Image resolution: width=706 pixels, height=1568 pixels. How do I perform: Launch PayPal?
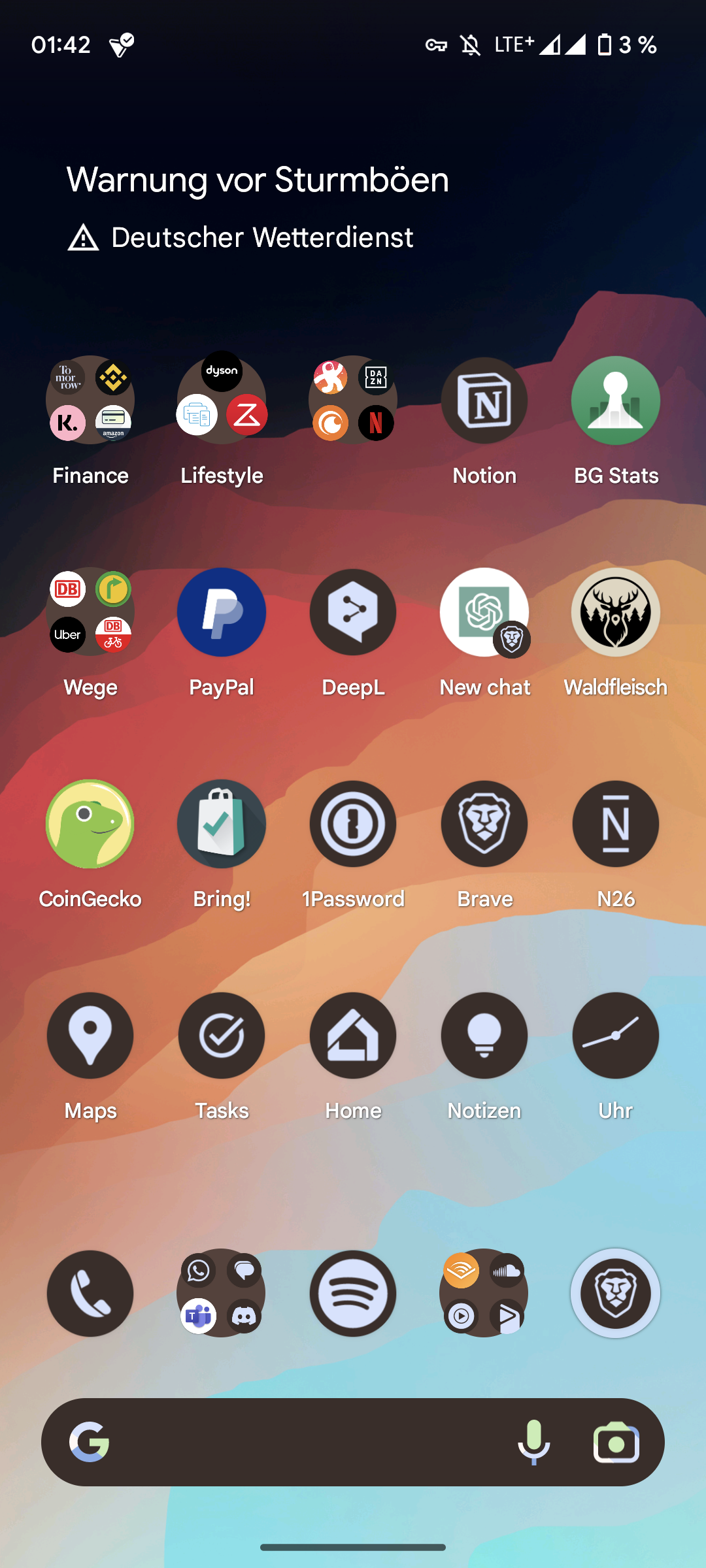point(222,612)
